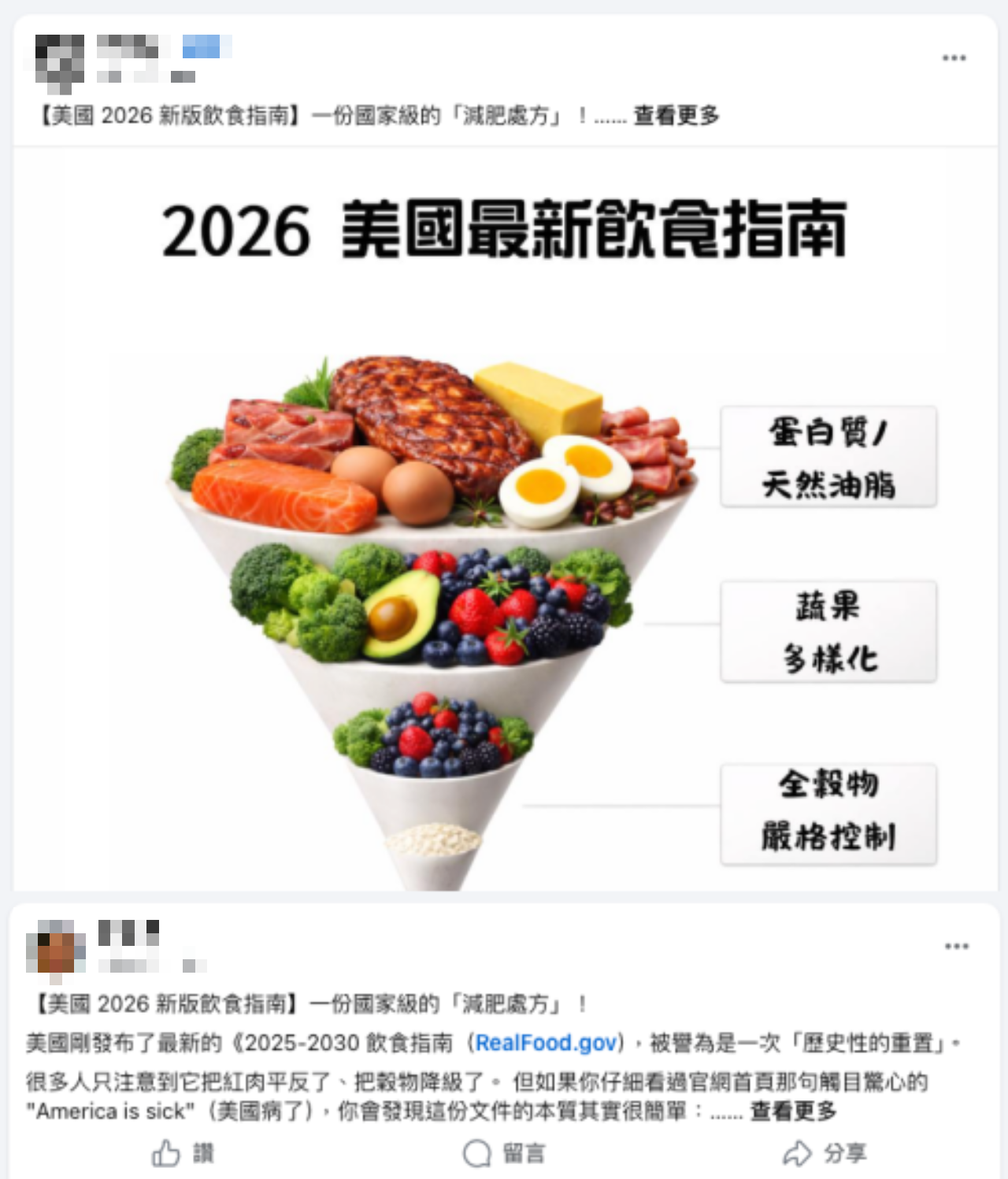Expand the top post's 查看更多 text
The image size is (1008, 1179).
[x=676, y=116]
